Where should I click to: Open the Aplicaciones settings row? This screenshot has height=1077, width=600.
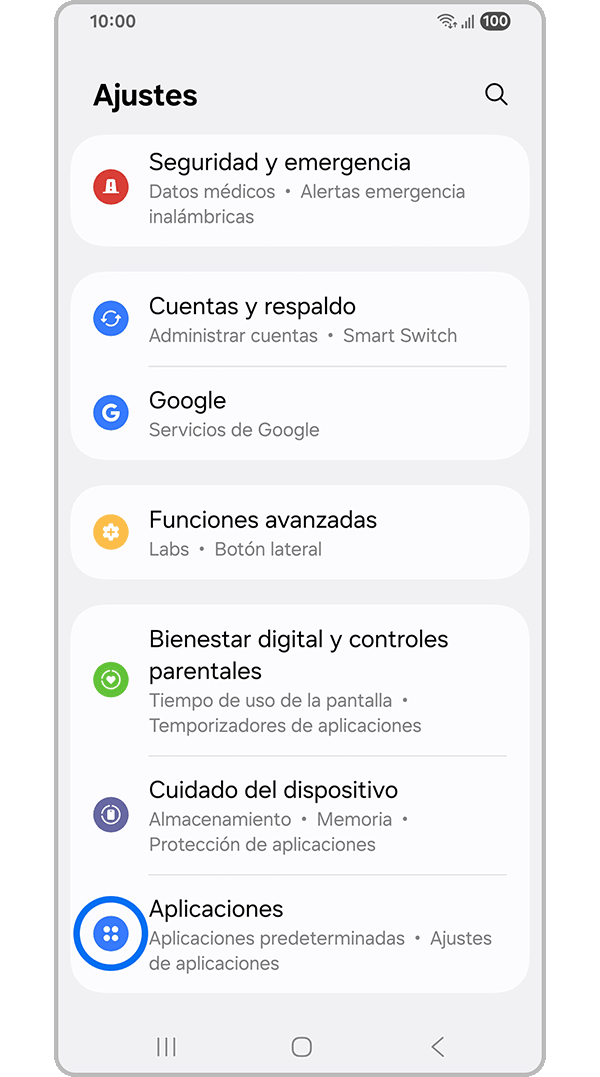(x=300, y=934)
